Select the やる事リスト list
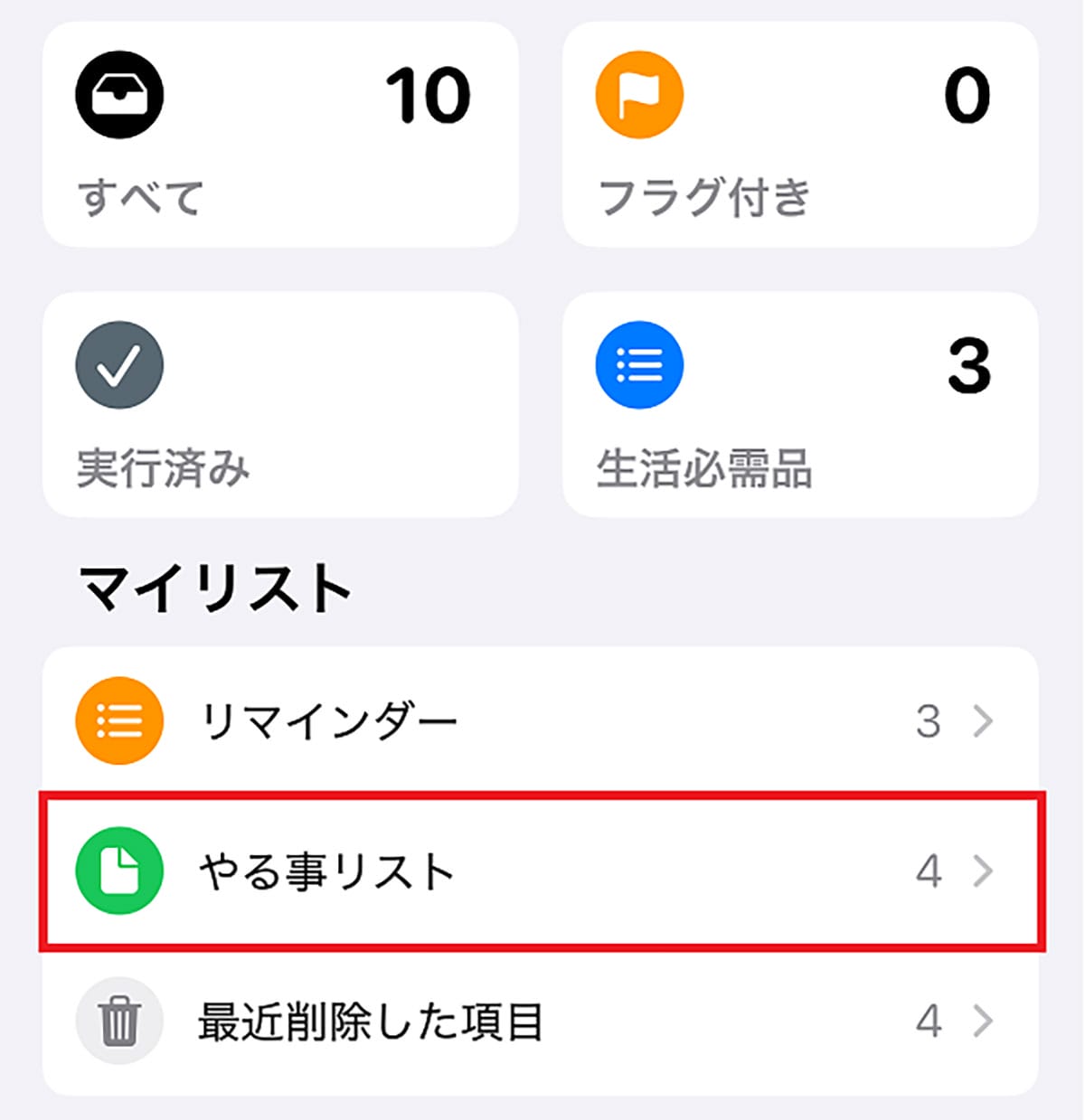 tap(540, 871)
